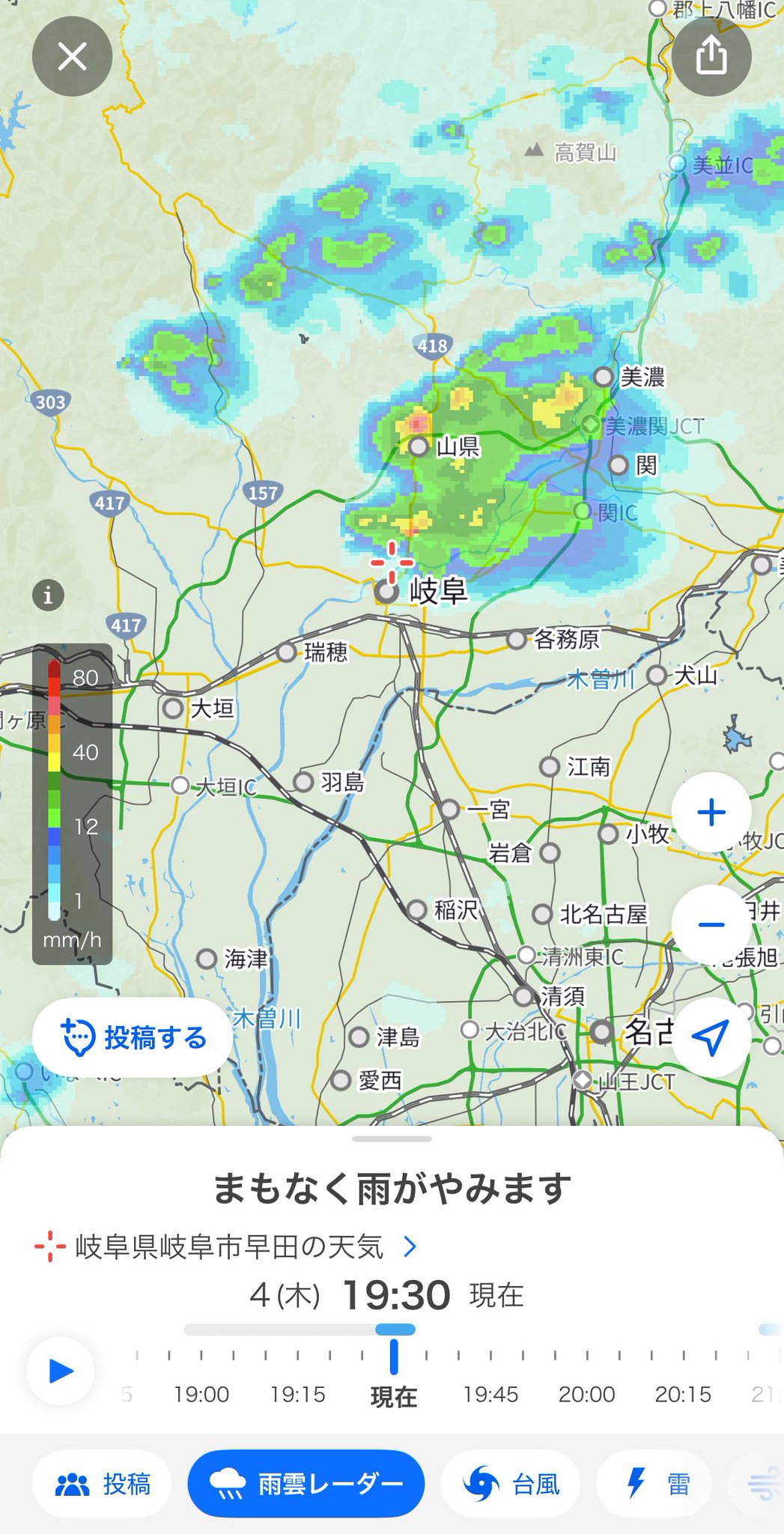Expand the bottom sheet handle
Viewport: 784px width, 1534px height.
click(x=392, y=1139)
